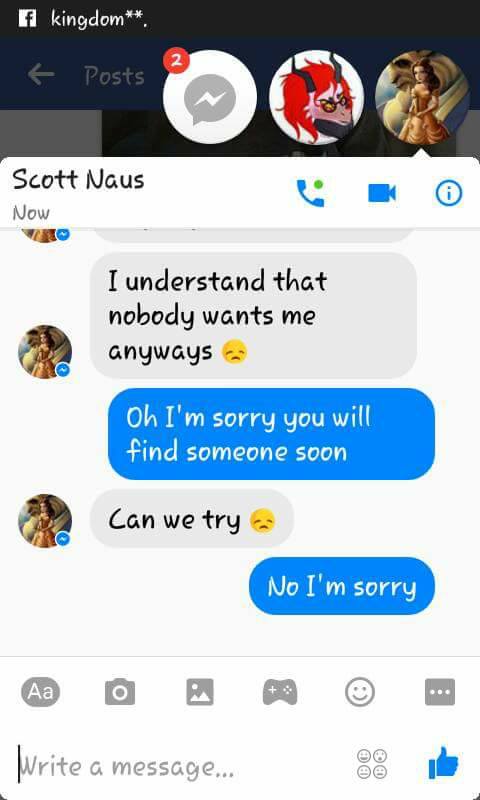The image size is (480, 800).
Task: Open the emoji grid beside the message field
Action: (372, 764)
